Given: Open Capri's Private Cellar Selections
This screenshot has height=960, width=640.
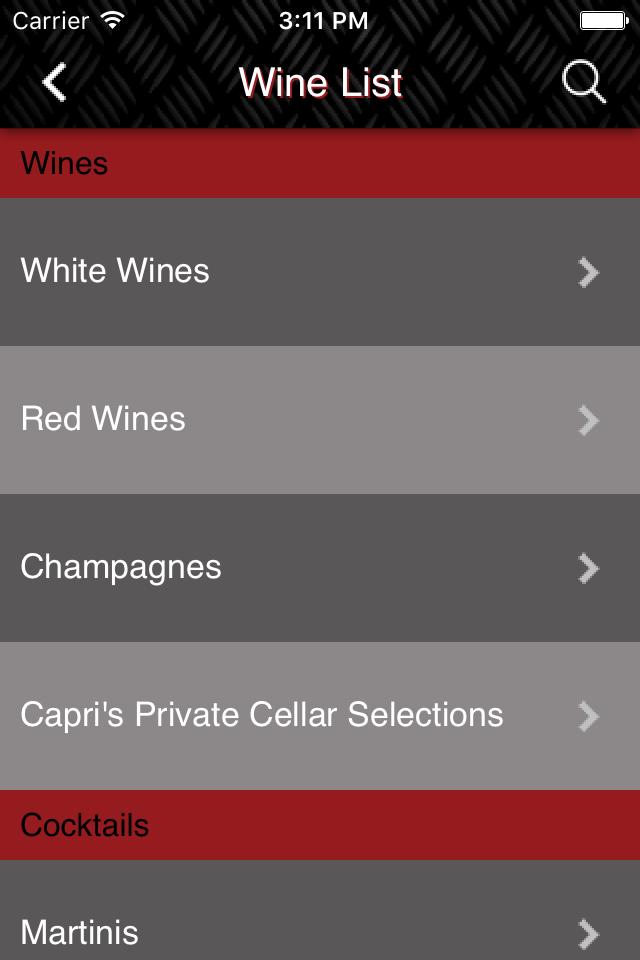Looking at the screenshot, I should pyautogui.click(x=320, y=716).
